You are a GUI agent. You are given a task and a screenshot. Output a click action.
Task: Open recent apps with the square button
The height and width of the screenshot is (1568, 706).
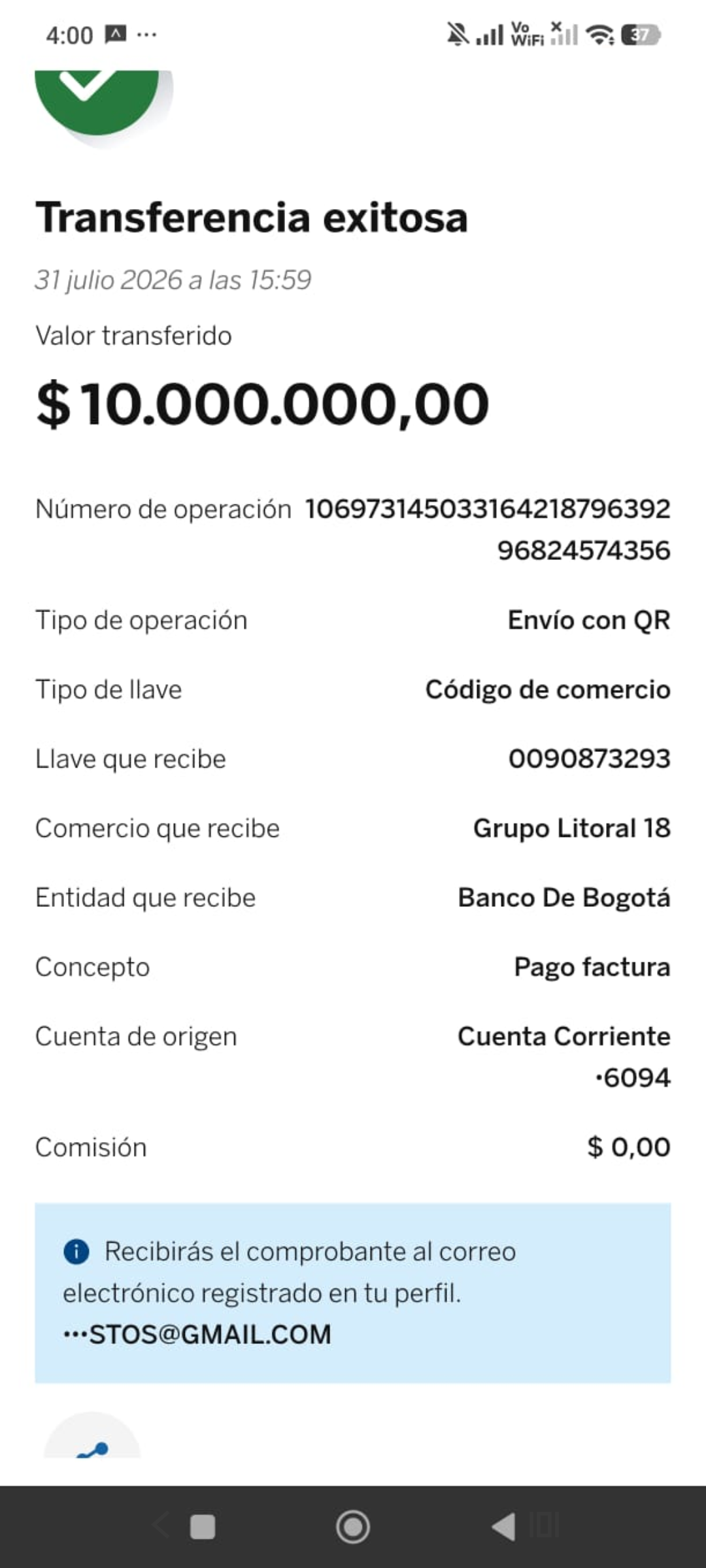click(x=202, y=1527)
